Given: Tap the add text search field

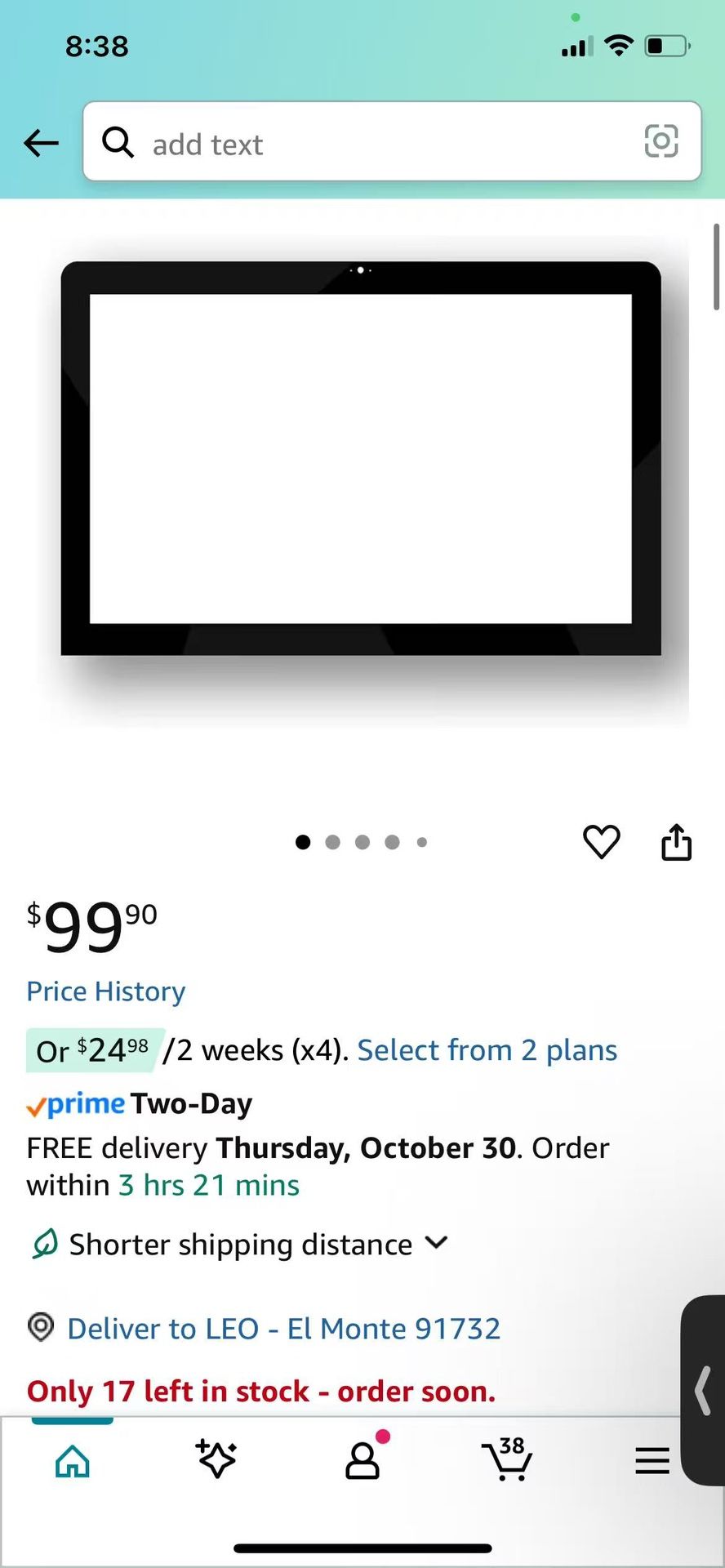Looking at the screenshot, I should [x=327, y=143].
